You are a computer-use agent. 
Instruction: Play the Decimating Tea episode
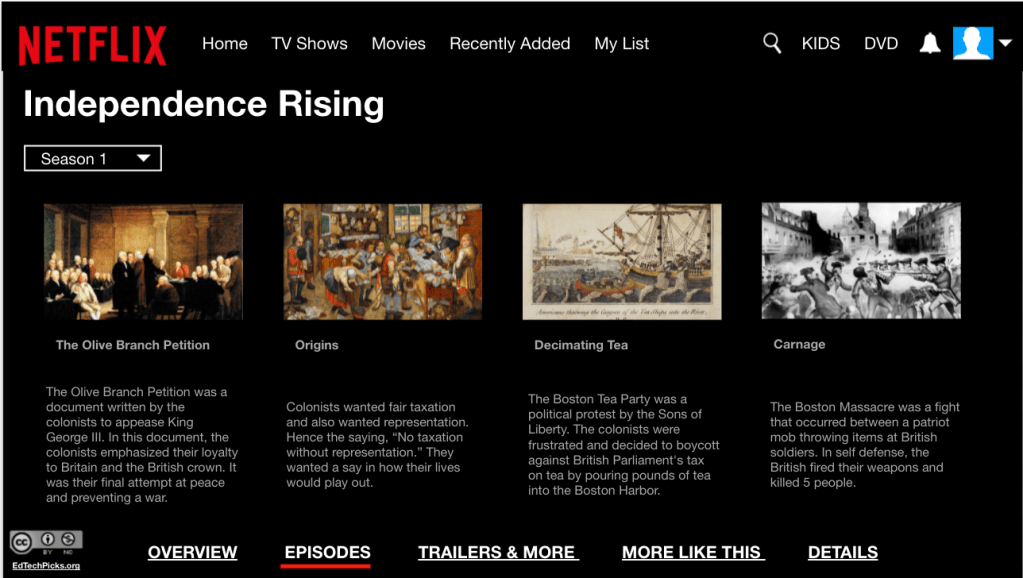click(621, 262)
